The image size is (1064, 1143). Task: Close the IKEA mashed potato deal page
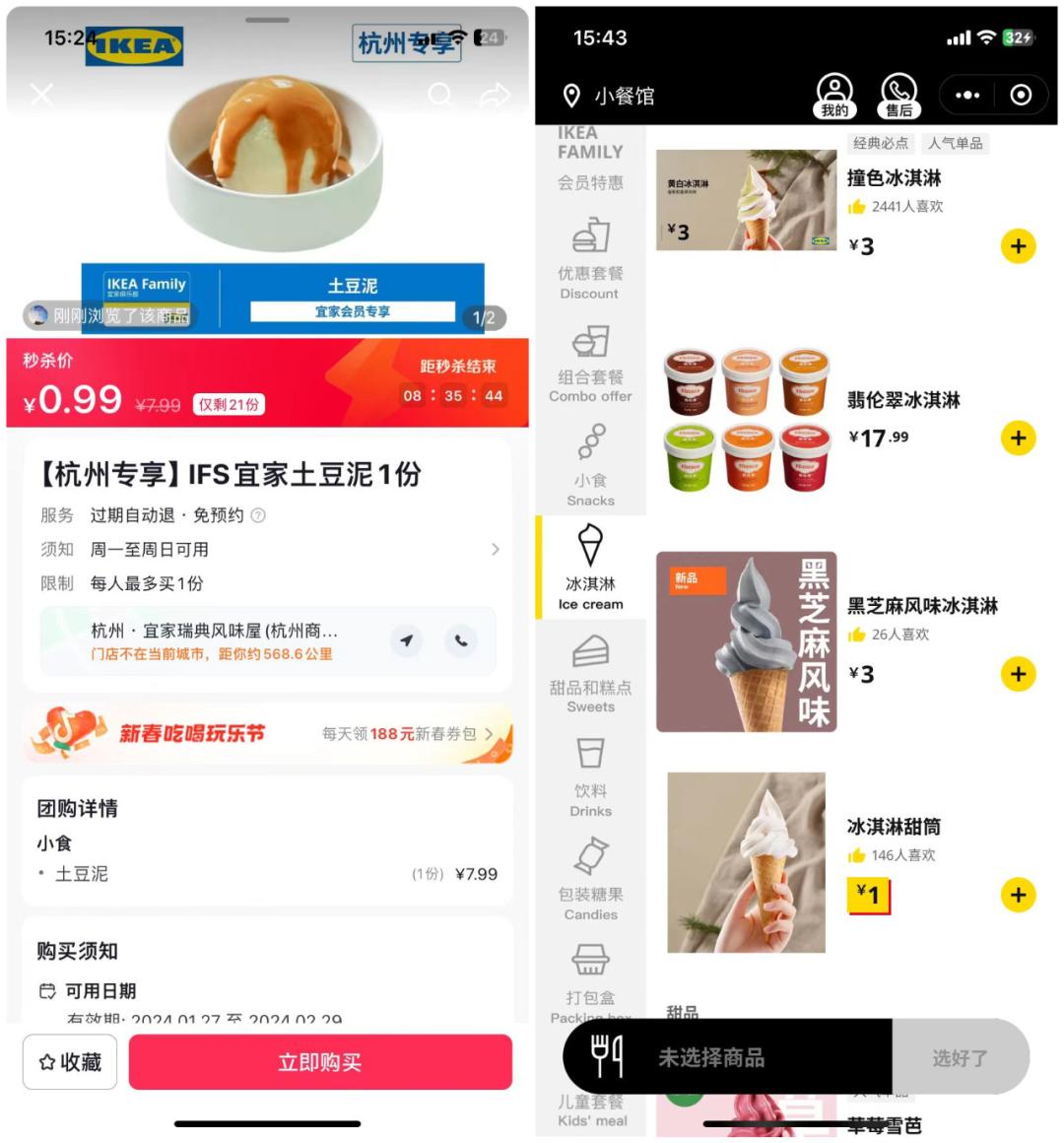pos(41,95)
